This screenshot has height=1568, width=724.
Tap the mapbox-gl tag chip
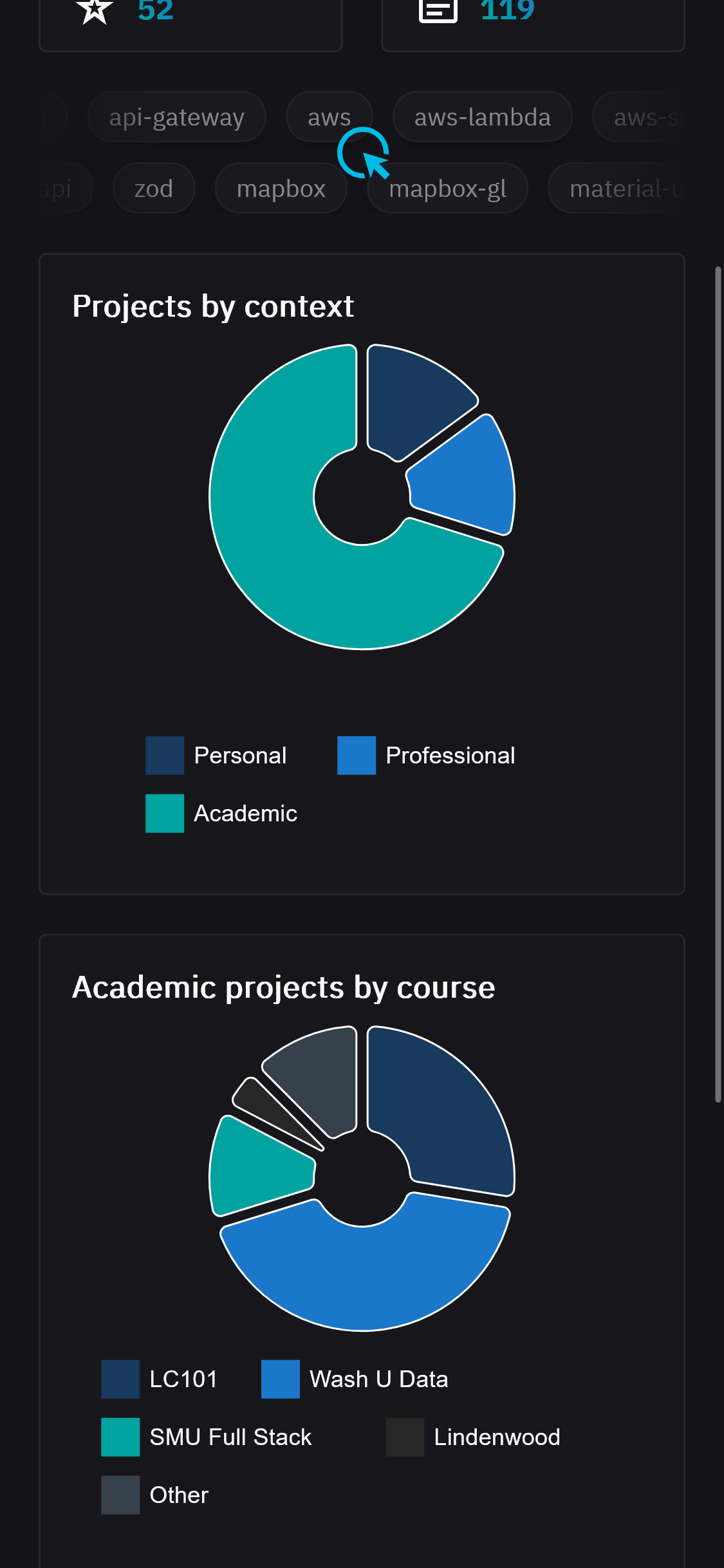tap(448, 189)
